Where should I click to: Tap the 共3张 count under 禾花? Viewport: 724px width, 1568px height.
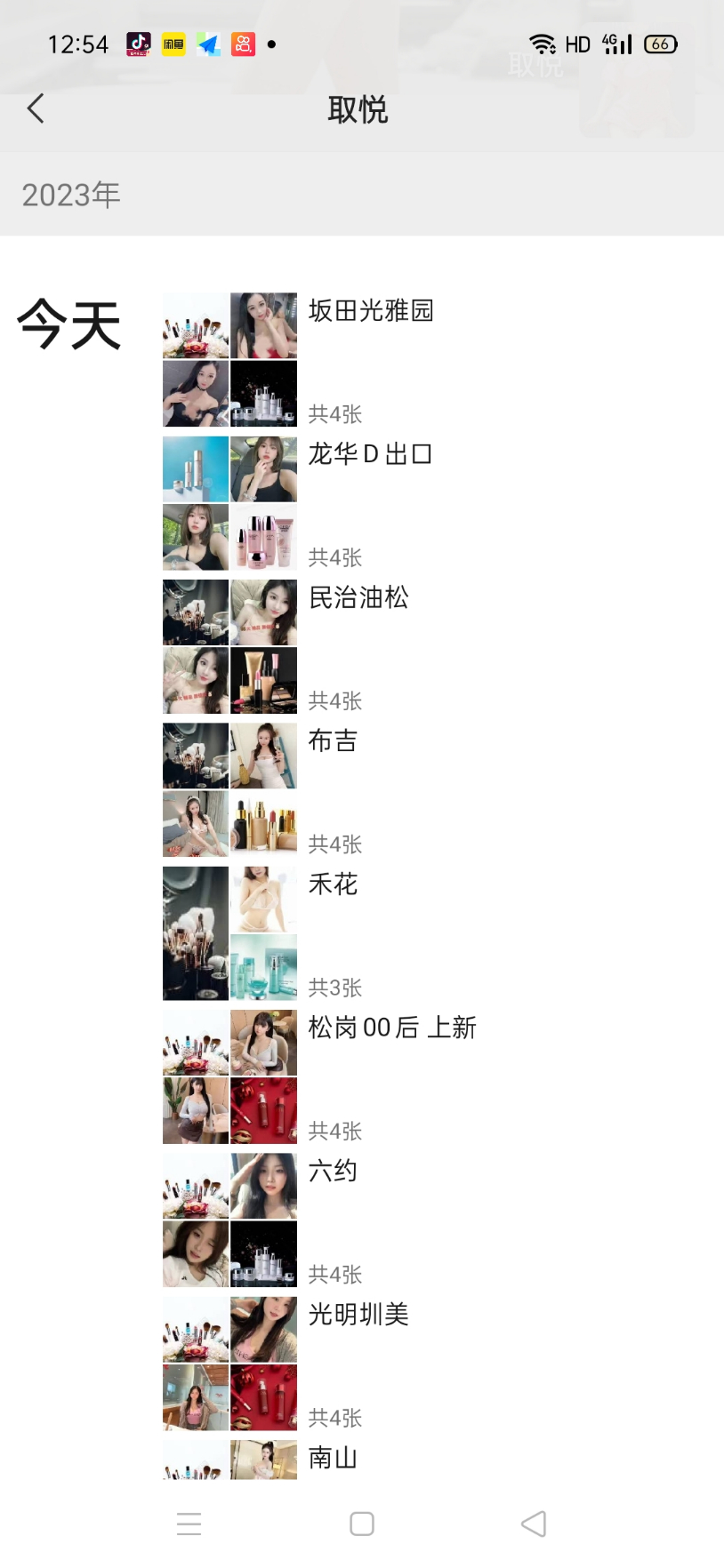click(x=334, y=988)
